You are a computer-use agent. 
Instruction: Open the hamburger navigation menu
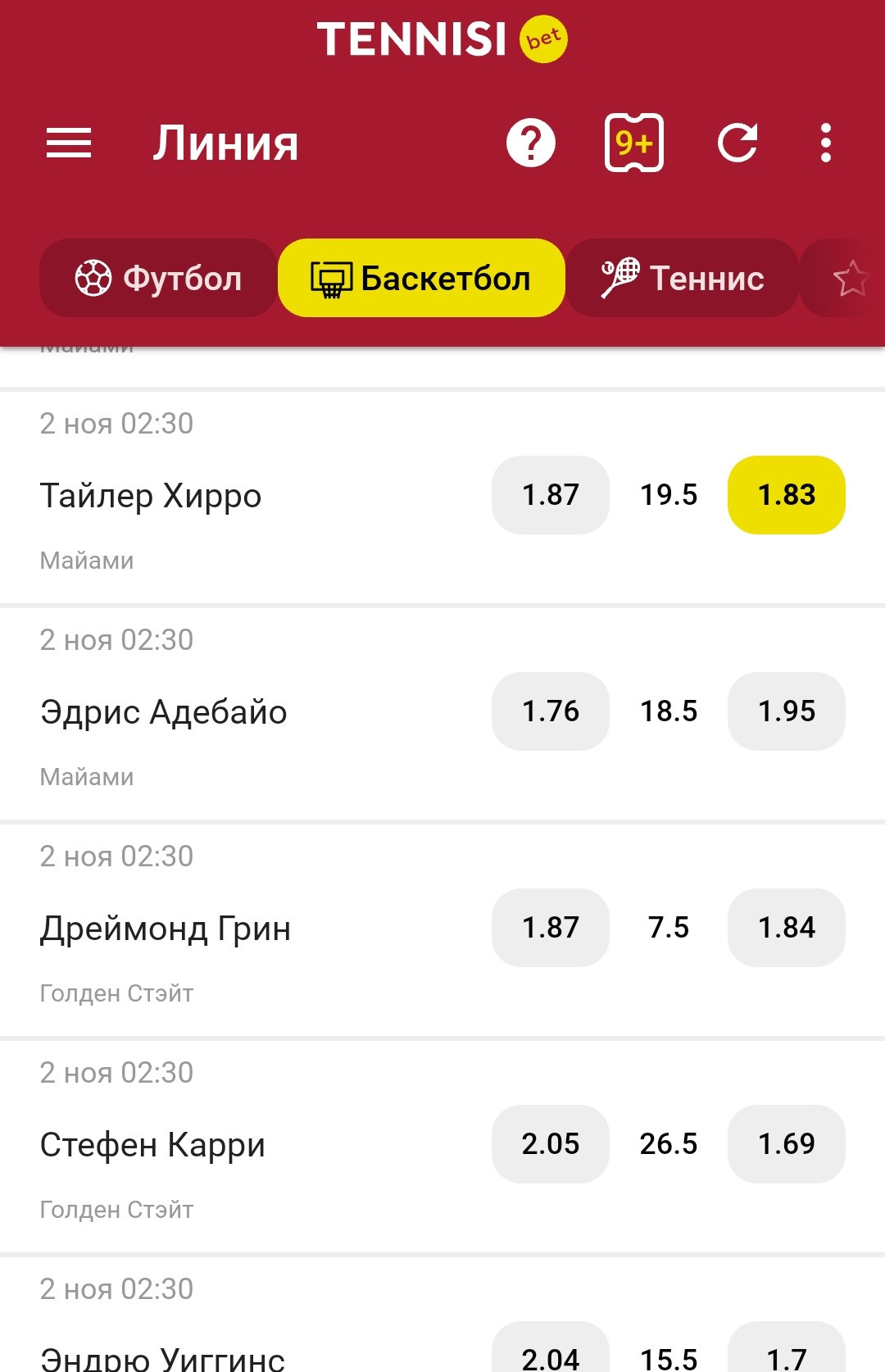tap(69, 143)
